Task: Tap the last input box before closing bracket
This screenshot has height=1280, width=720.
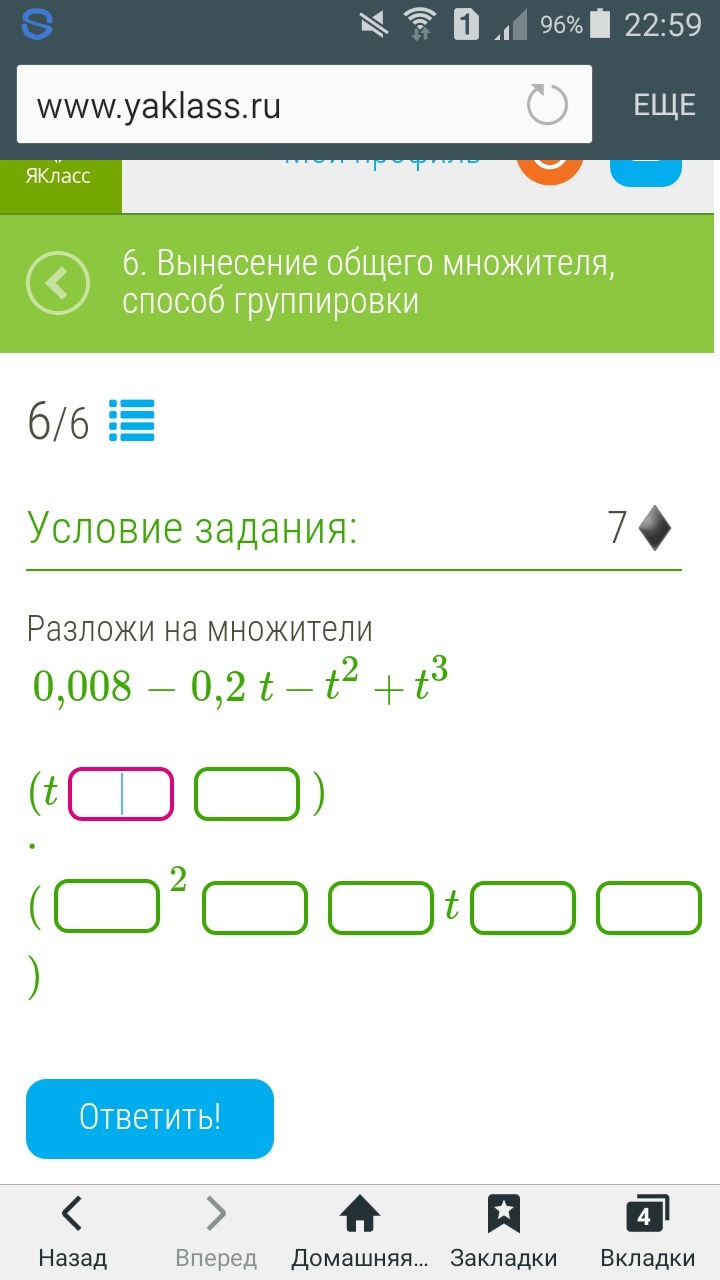Action: click(649, 907)
